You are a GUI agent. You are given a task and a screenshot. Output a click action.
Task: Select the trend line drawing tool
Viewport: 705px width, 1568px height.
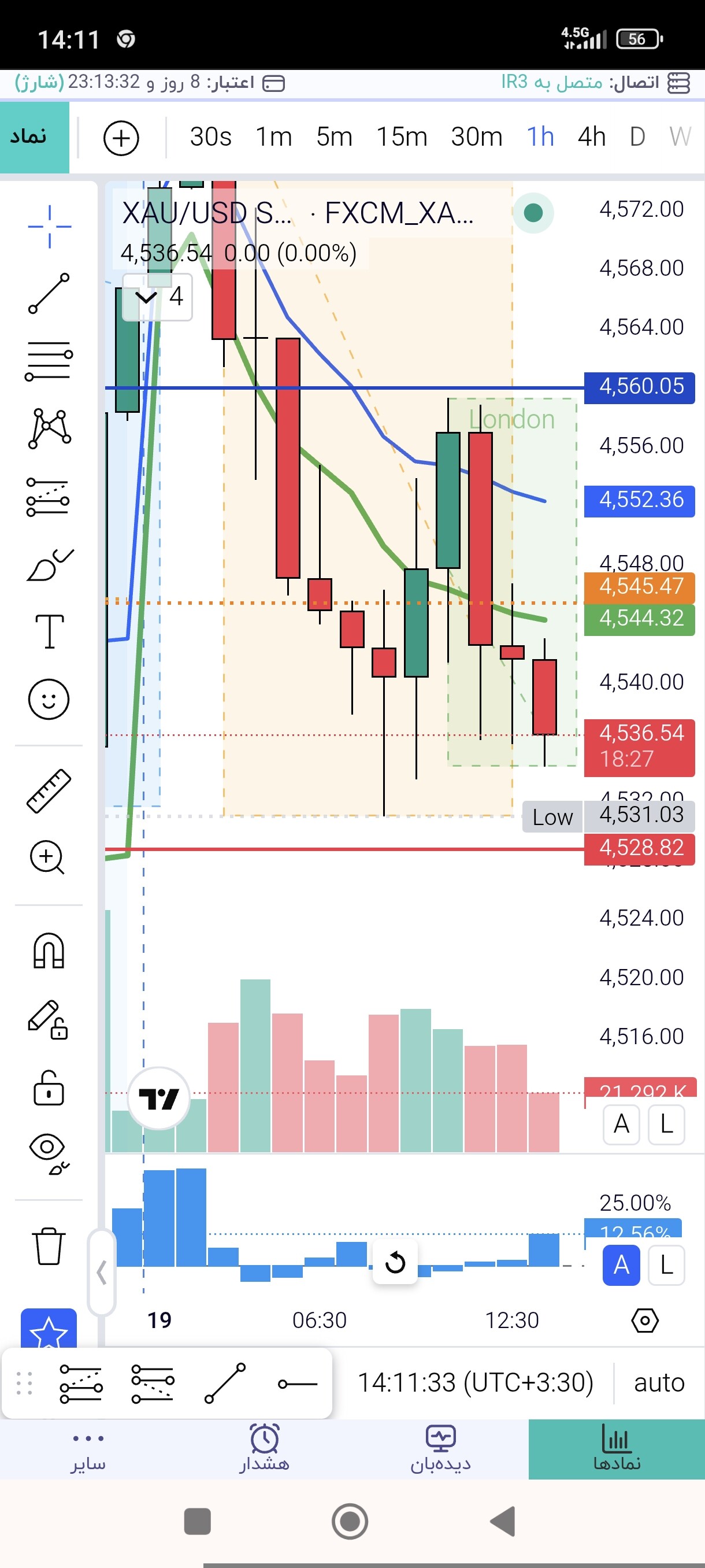[49, 294]
